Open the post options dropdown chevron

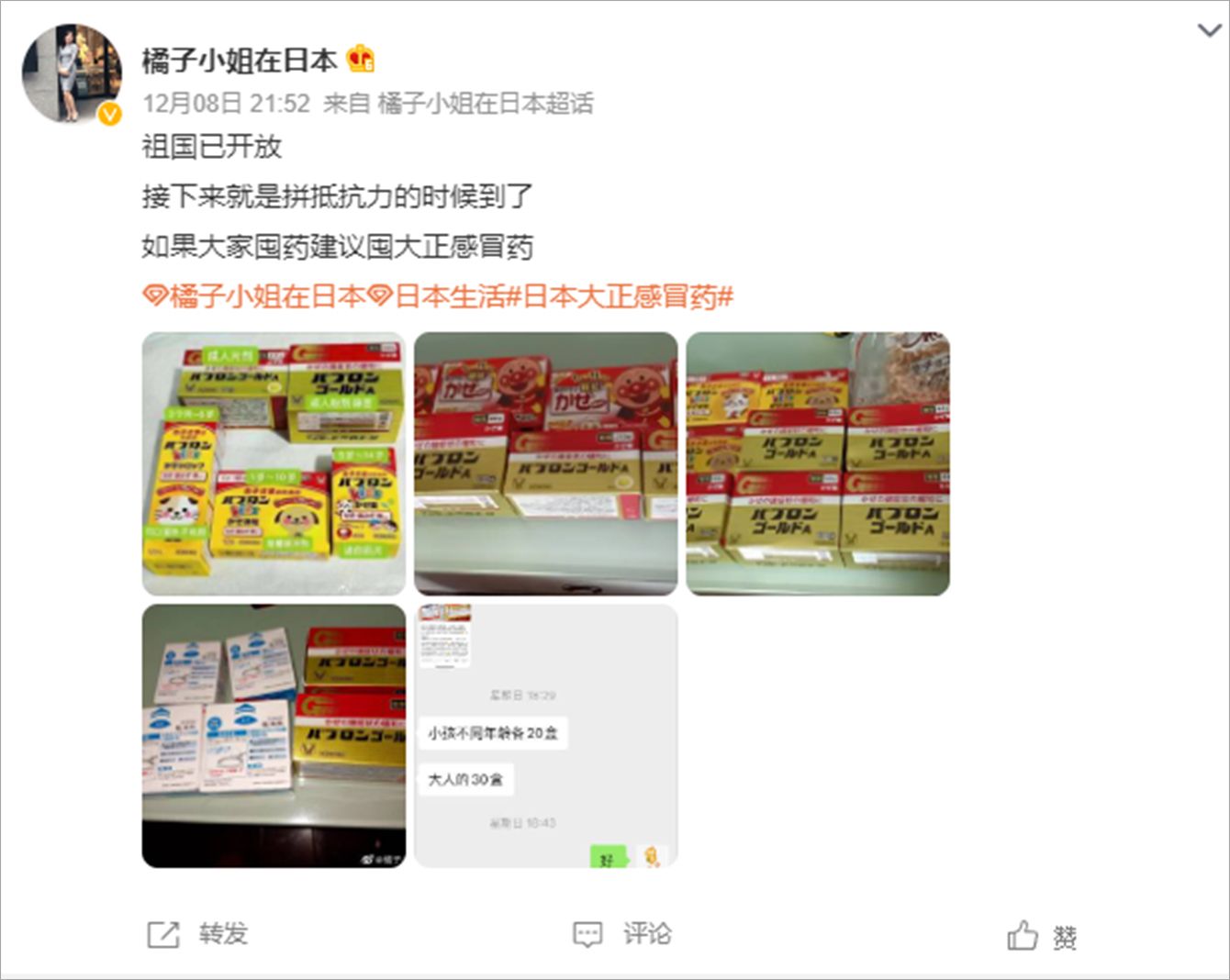[x=1209, y=30]
